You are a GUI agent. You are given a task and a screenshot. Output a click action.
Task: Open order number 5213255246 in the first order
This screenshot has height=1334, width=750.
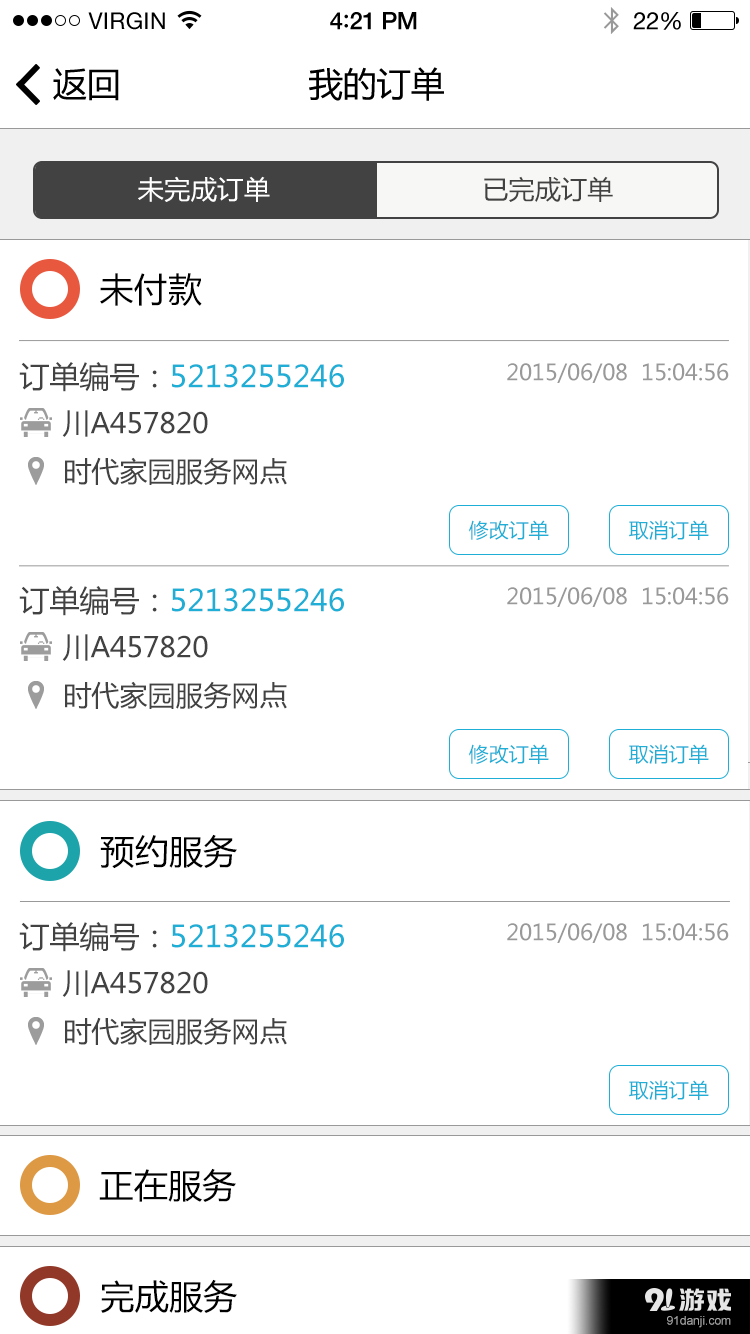tap(257, 376)
